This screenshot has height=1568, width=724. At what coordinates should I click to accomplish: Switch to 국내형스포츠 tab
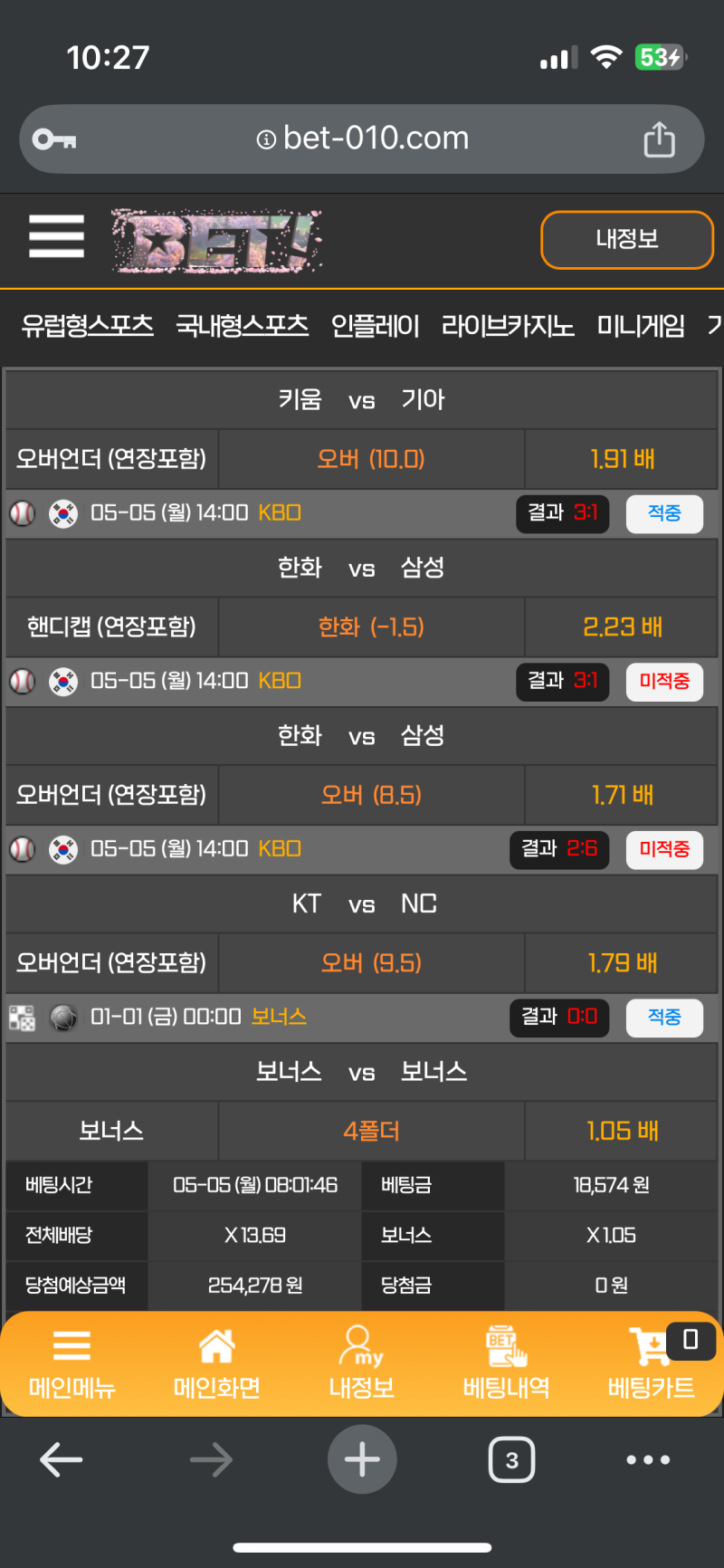pyautogui.click(x=242, y=325)
